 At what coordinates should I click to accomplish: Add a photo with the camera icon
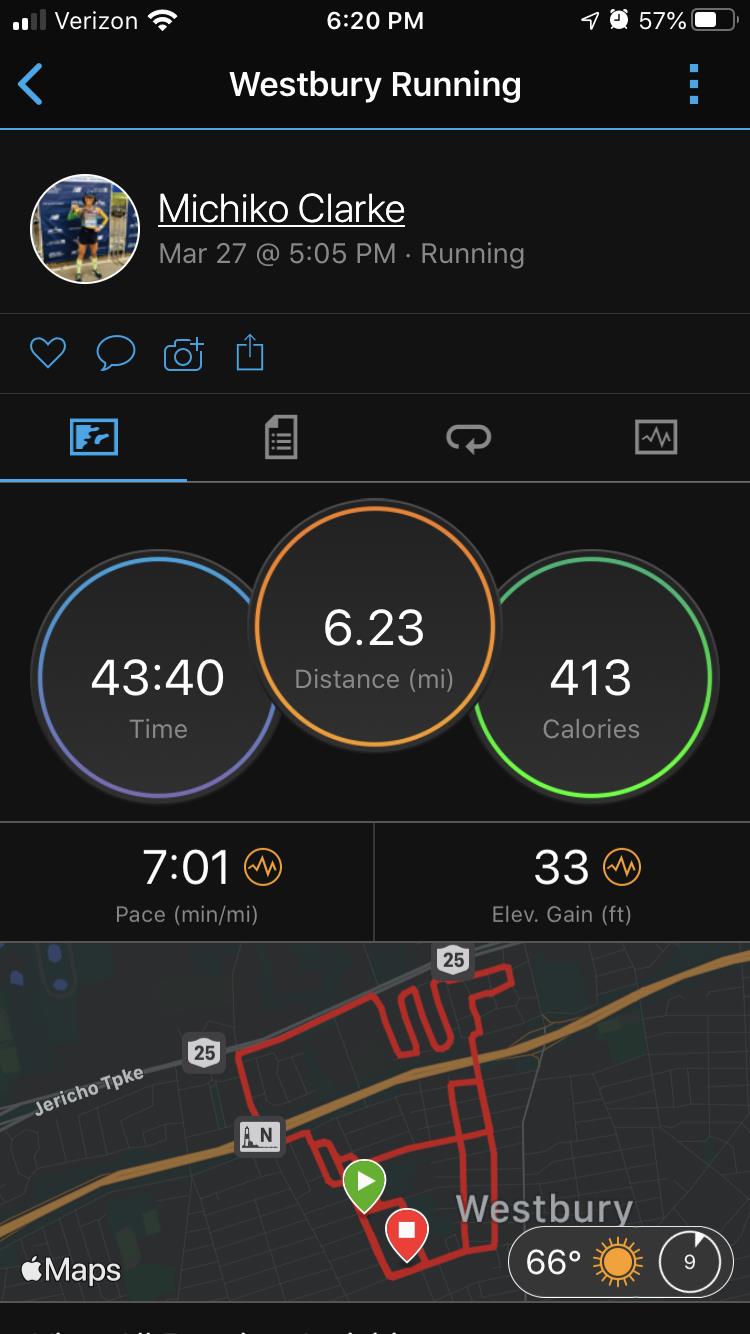[183, 353]
